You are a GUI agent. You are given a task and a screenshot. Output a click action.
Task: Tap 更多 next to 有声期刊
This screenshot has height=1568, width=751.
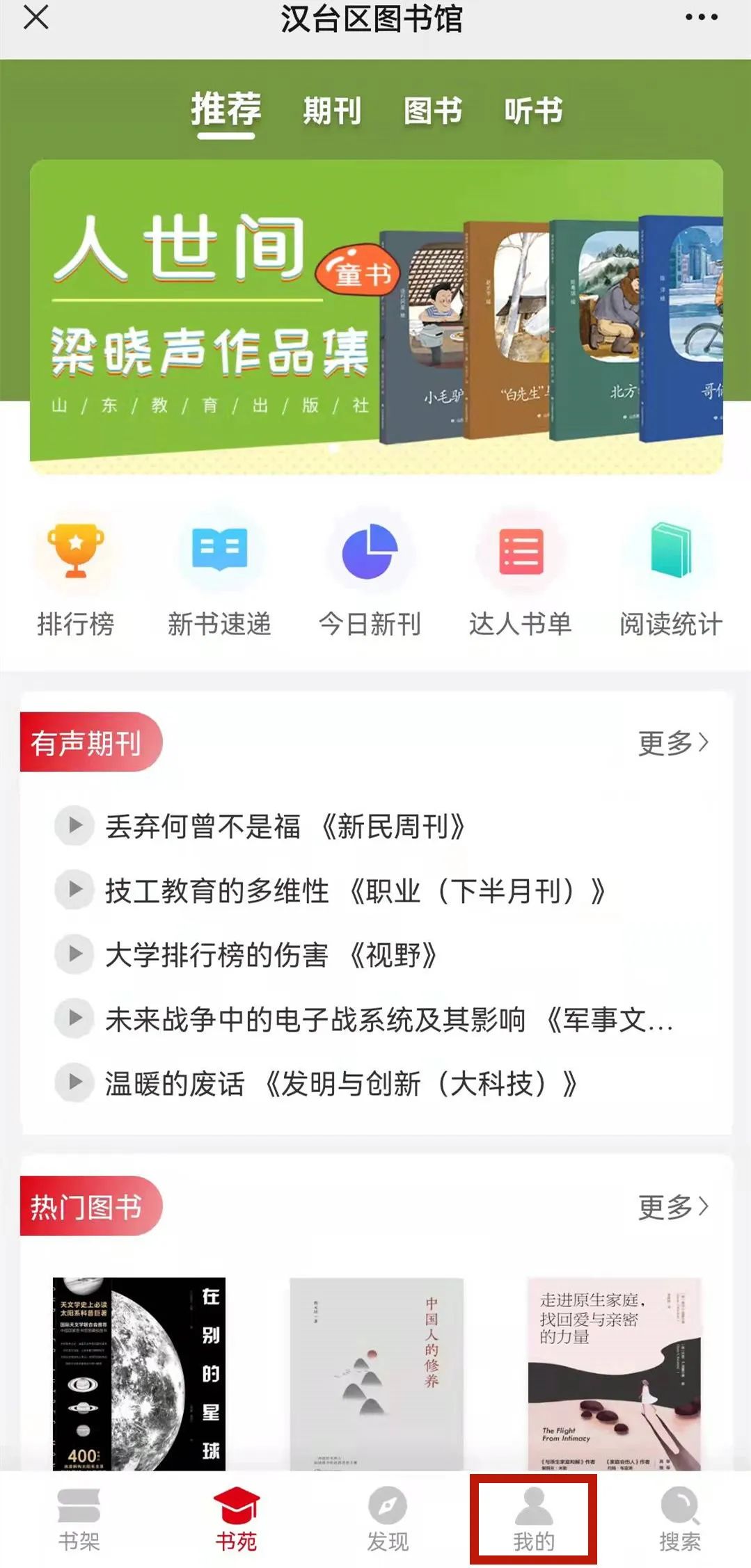[x=673, y=743]
